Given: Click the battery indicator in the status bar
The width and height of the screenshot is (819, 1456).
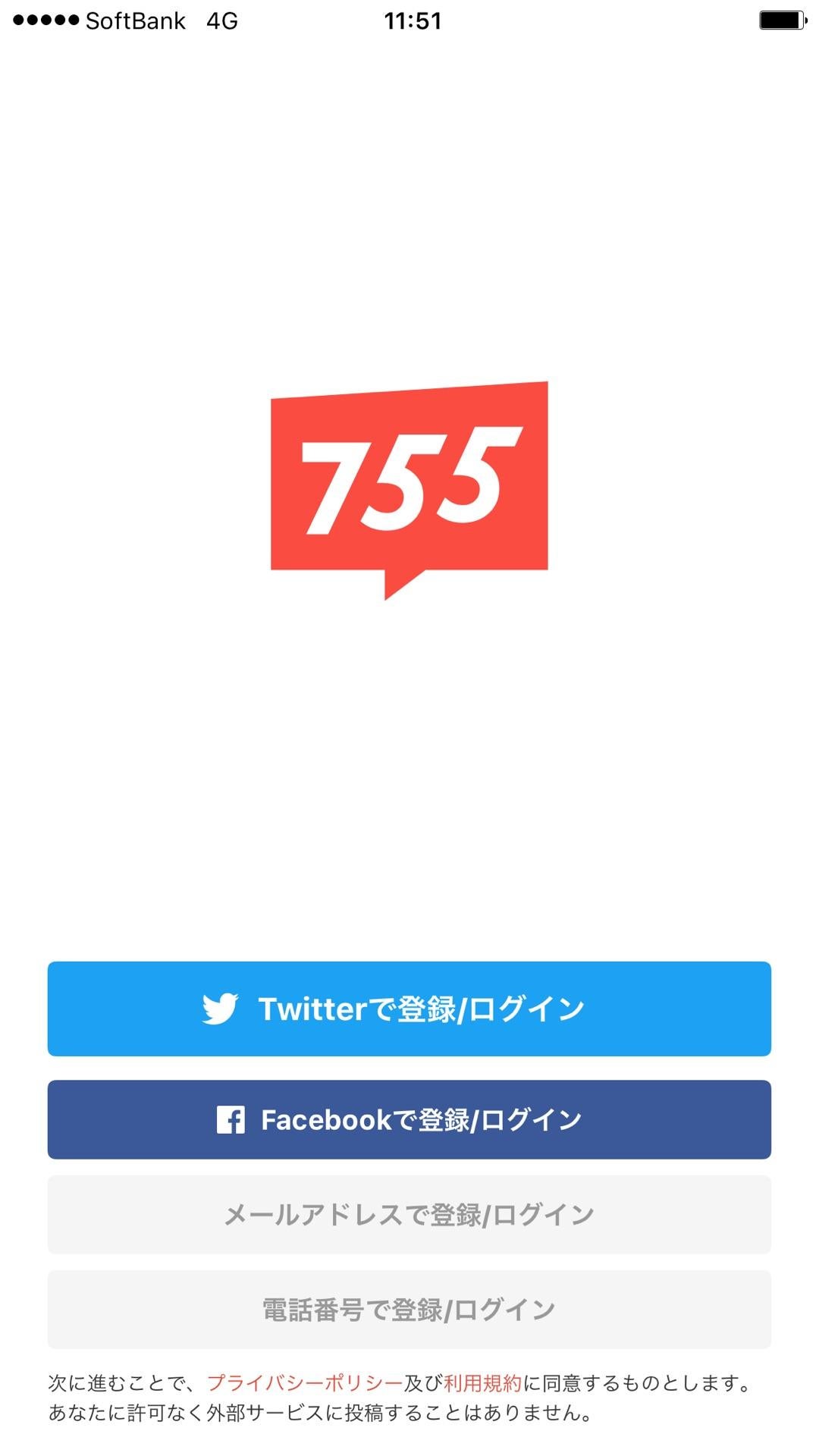Looking at the screenshot, I should (781, 19).
